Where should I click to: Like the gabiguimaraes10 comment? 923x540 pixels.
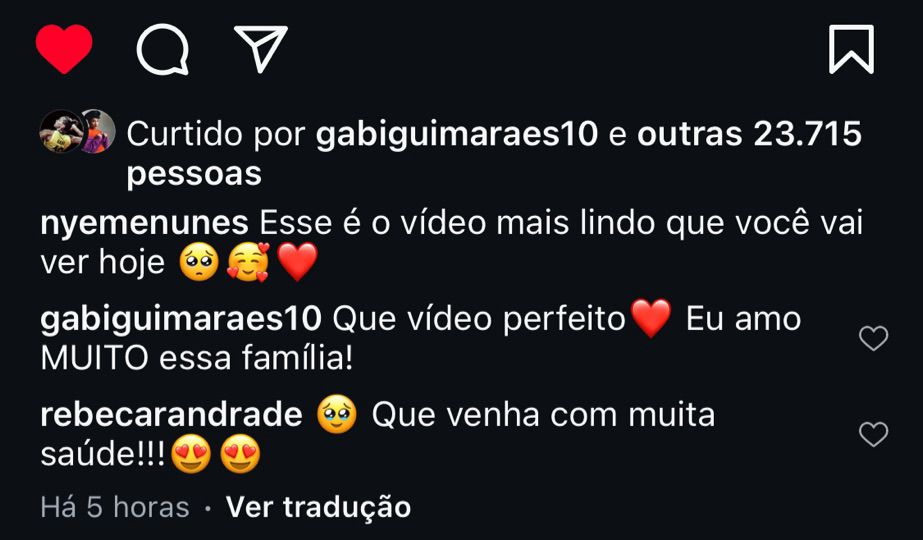tap(873, 339)
